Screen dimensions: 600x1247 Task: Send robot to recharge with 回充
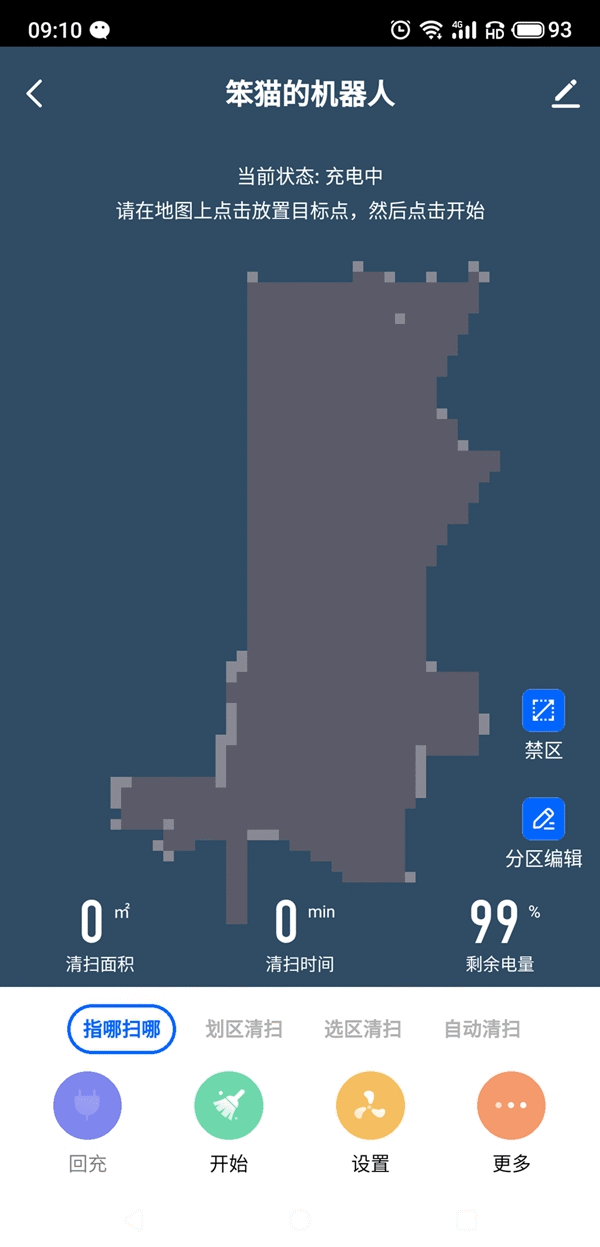click(x=87, y=1106)
